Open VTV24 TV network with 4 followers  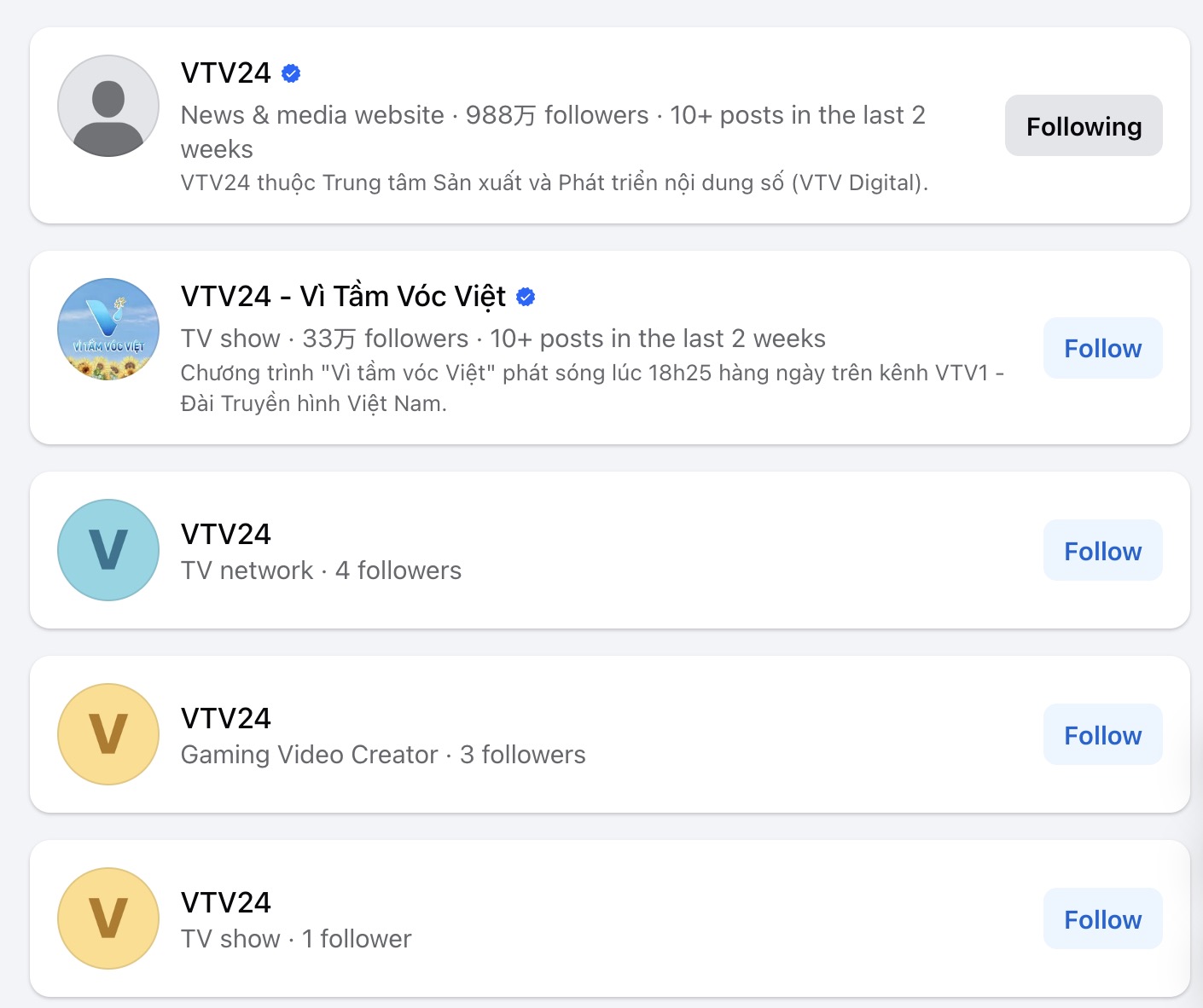click(x=225, y=535)
